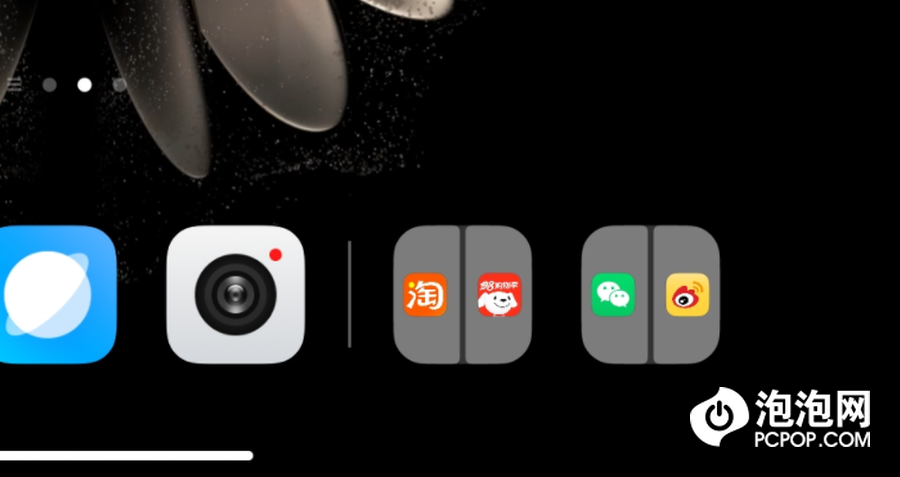Launch the Camera app
The width and height of the screenshot is (900, 477).
pyautogui.click(x=235, y=294)
